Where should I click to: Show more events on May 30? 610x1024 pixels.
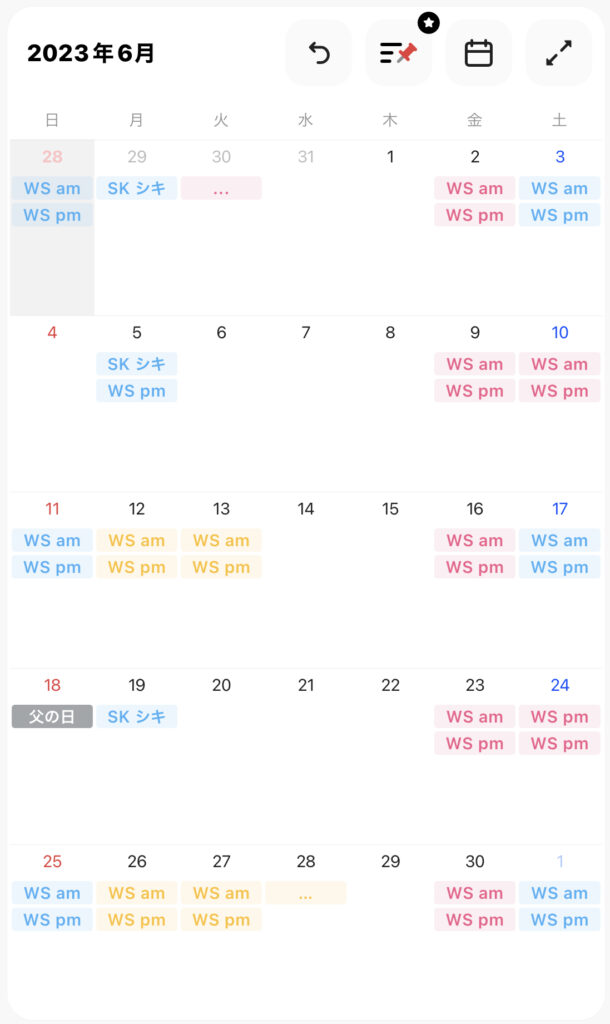(x=221, y=188)
